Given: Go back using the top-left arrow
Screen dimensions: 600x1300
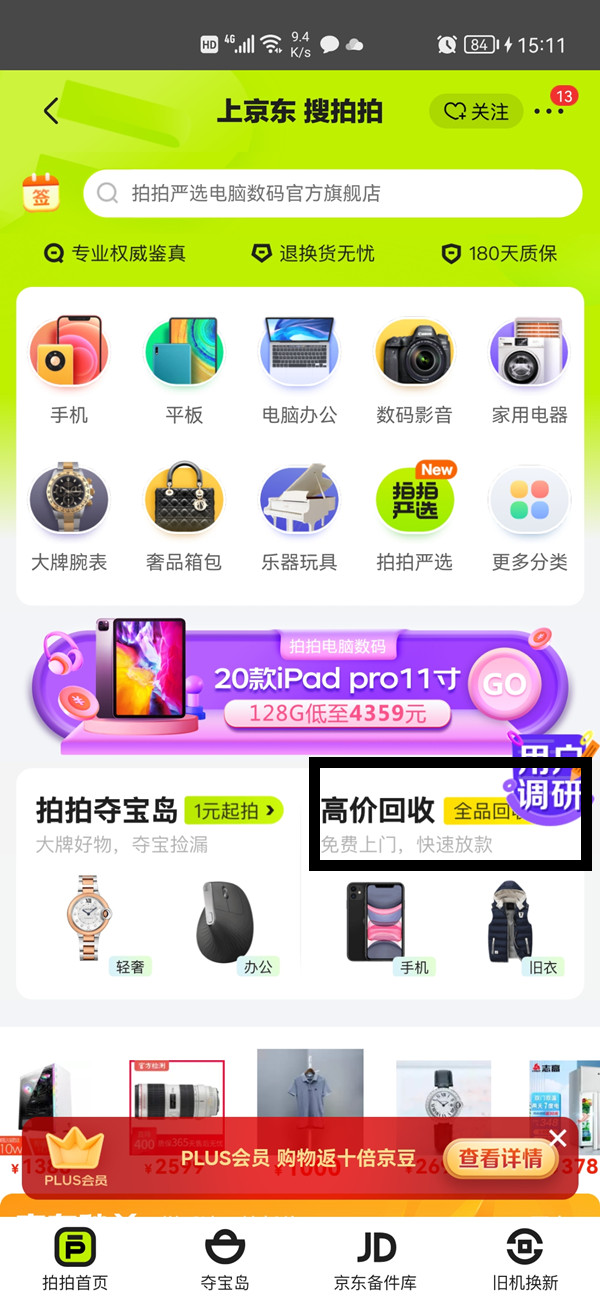Looking at the screenshot, I should (x=52, y=111).
